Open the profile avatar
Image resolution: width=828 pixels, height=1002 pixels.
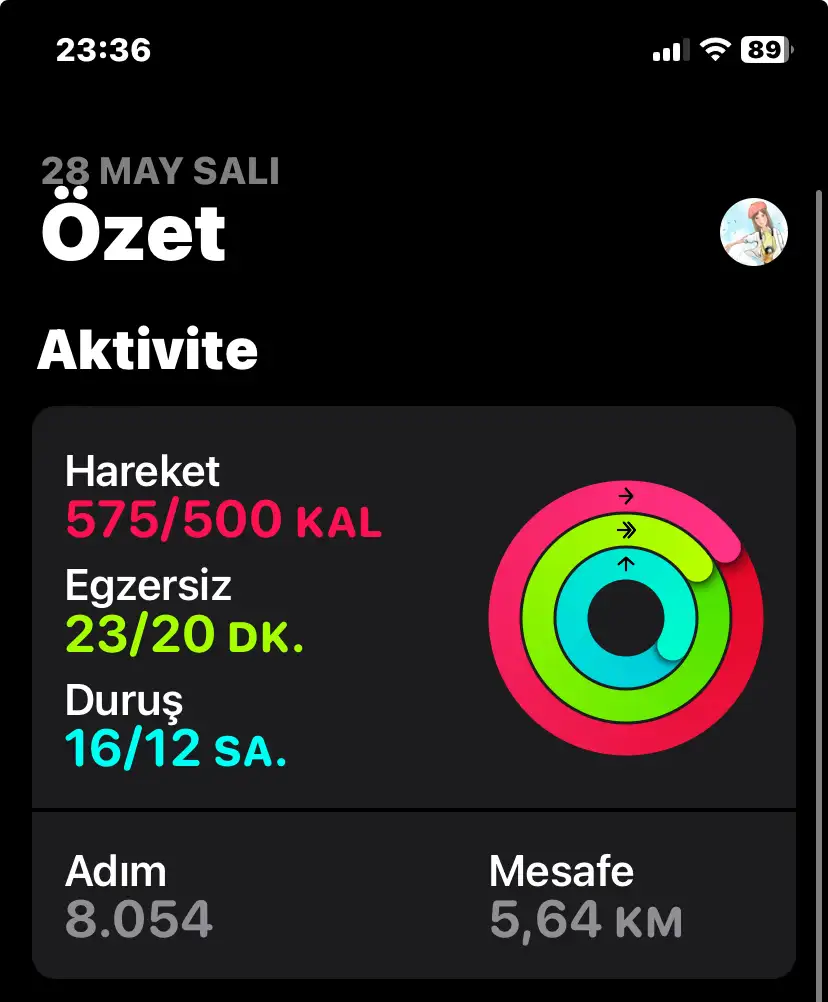coord(754,232)
